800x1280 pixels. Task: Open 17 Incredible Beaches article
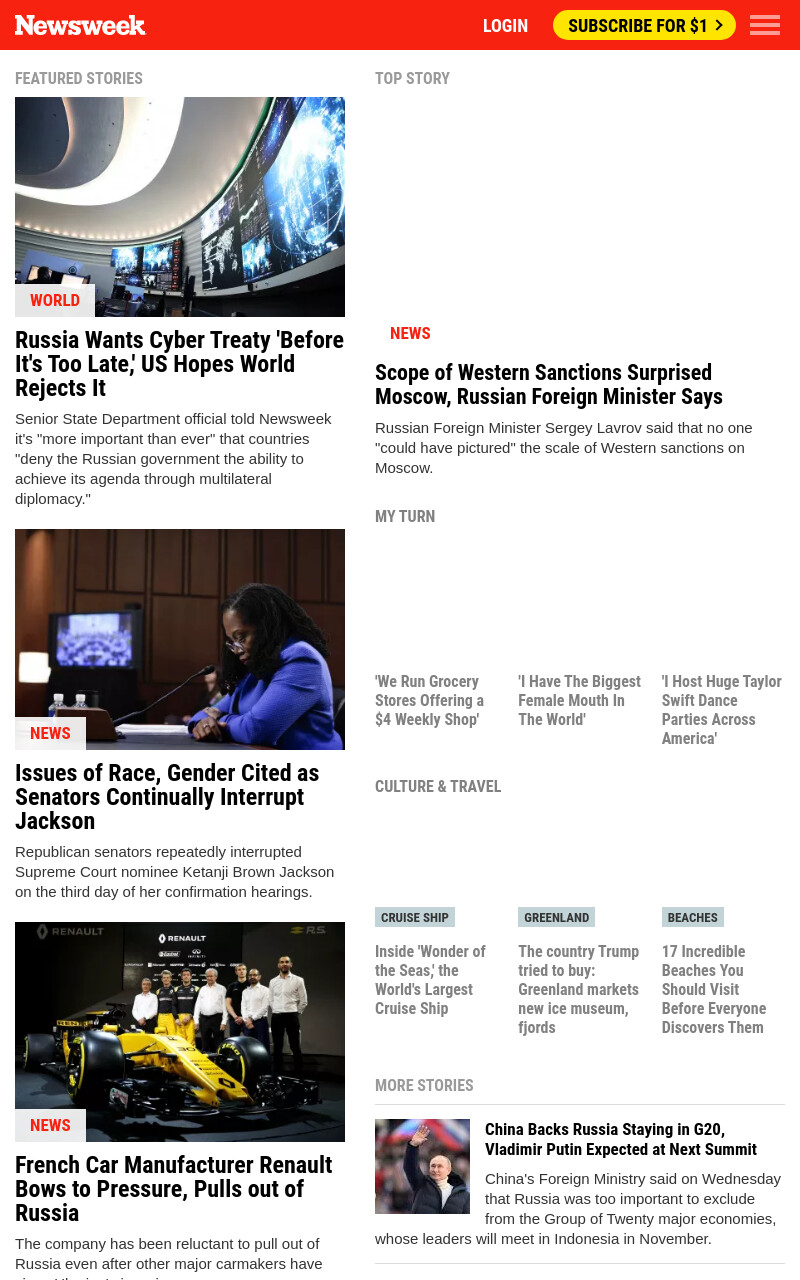(x=714, y=989)
